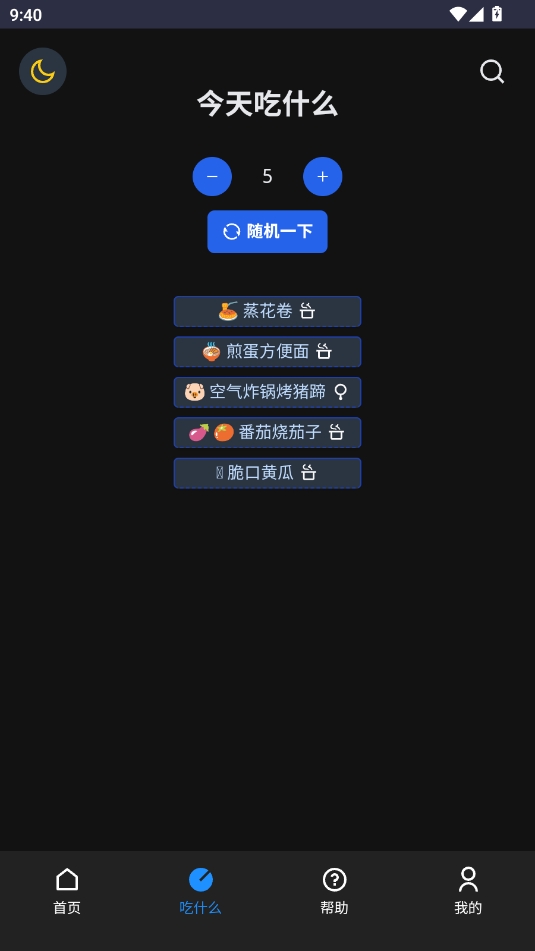The height and width of the screenshot is (951, 535).
Task: Toggle the dark mode moon icon
Action: [x=42, y=71]
